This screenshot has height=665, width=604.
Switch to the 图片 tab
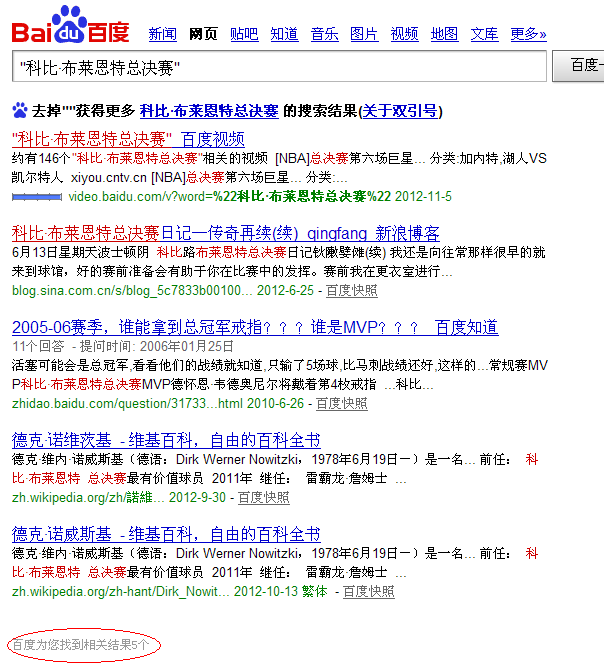364,34
